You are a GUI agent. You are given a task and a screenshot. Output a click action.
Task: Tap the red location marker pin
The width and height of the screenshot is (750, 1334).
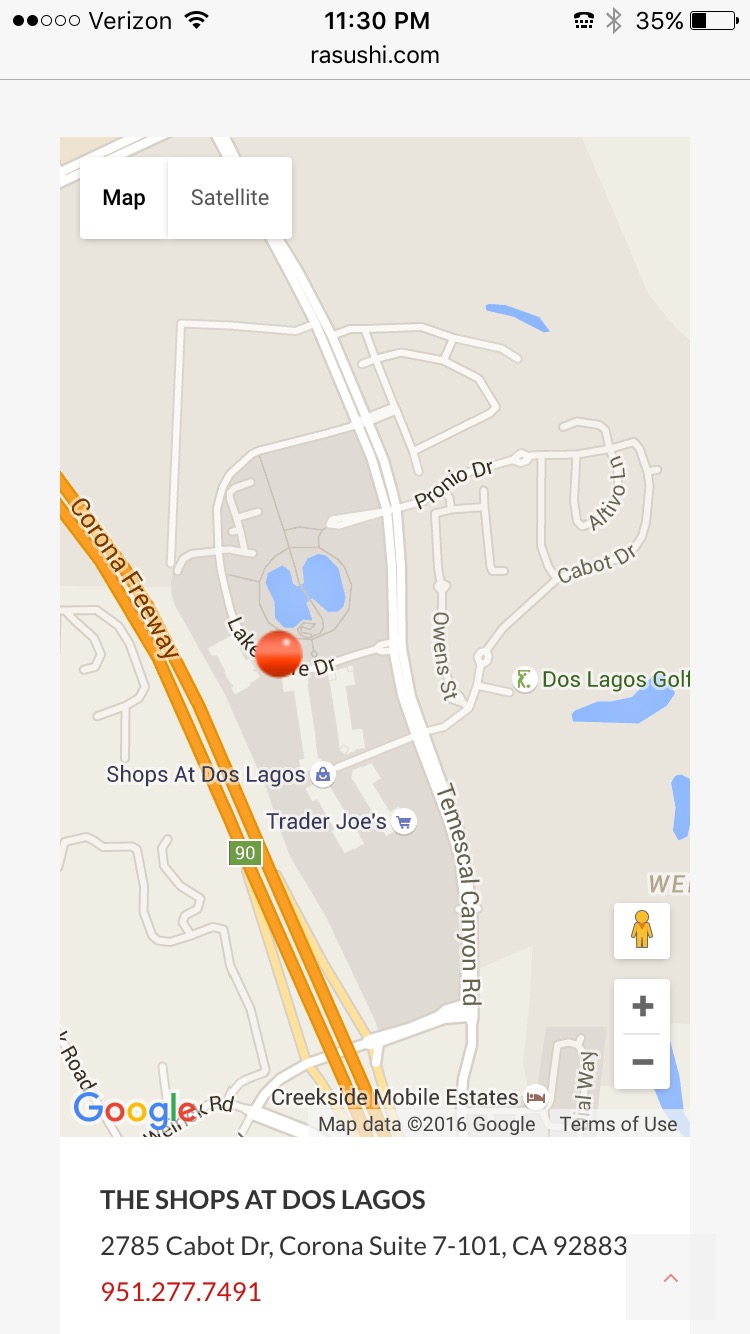[x=279, y=655]
